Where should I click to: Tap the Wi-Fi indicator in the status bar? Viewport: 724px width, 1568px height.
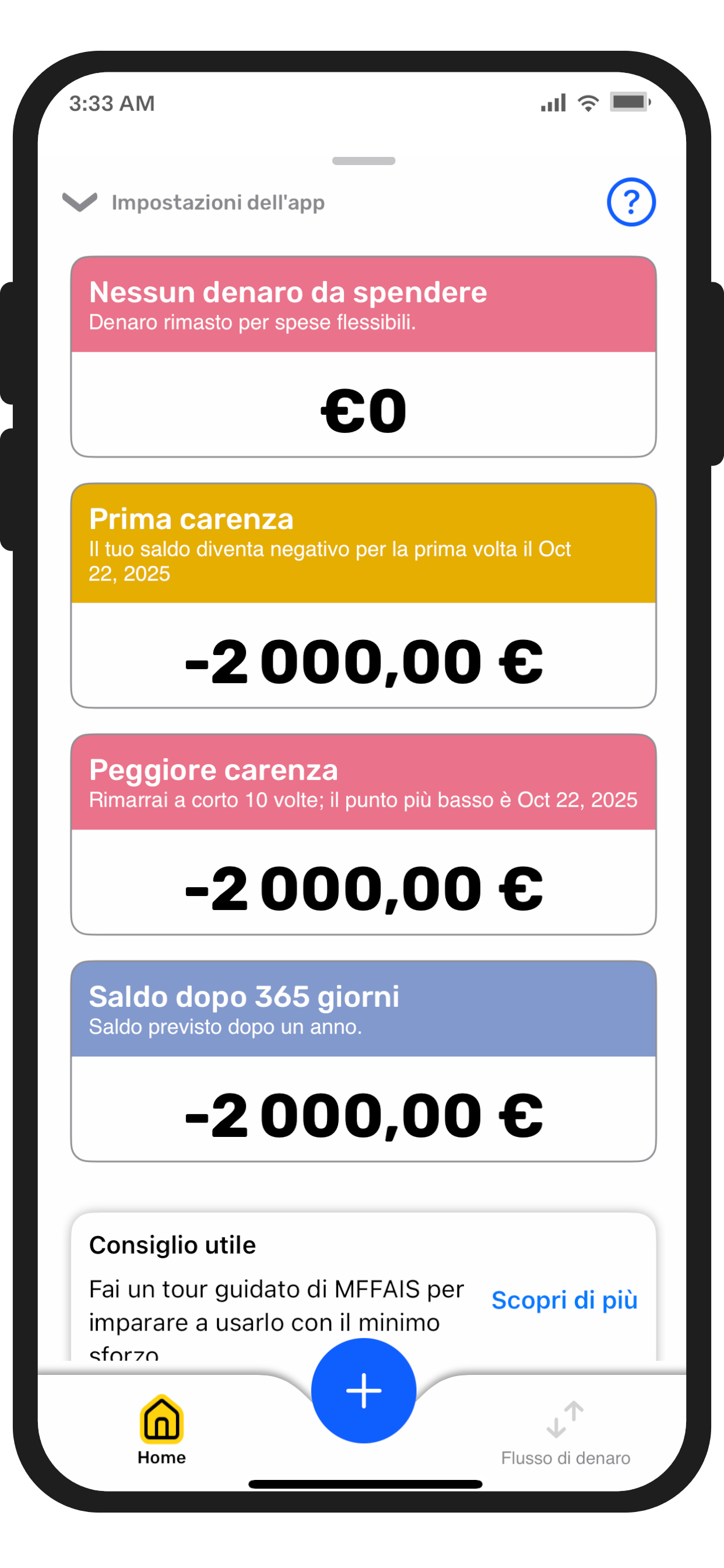(x=588, y=102)
